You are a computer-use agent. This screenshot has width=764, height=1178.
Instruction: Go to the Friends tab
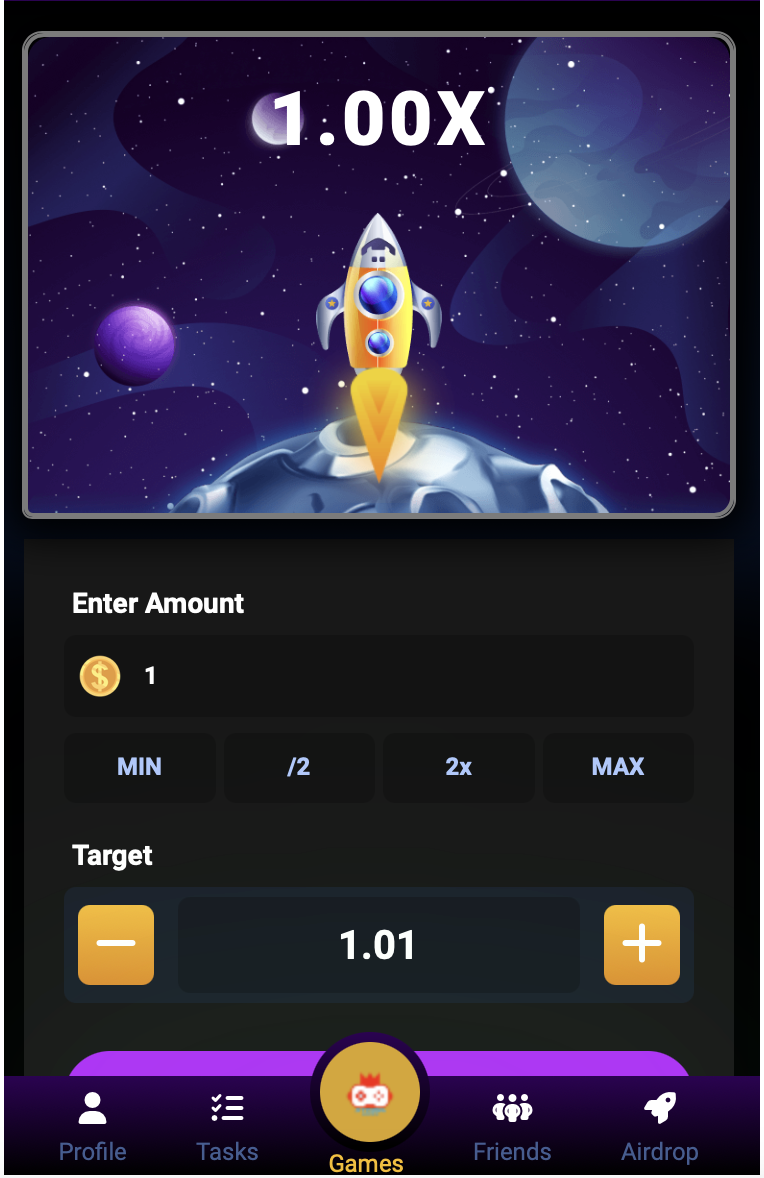pyautogui.click(x=512, y=1127)
